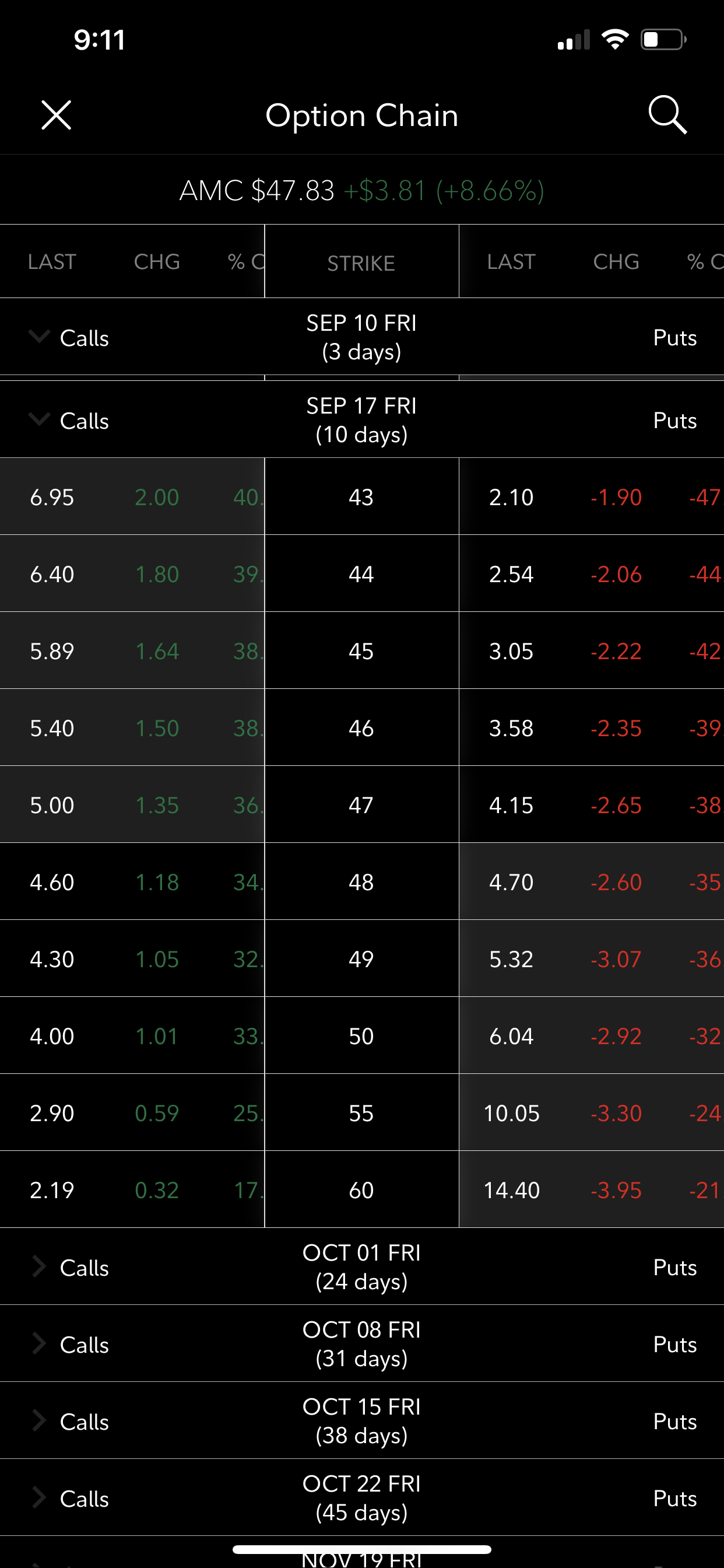Expand the OCT 22 FRI expiration

(x=361, y=1498)
